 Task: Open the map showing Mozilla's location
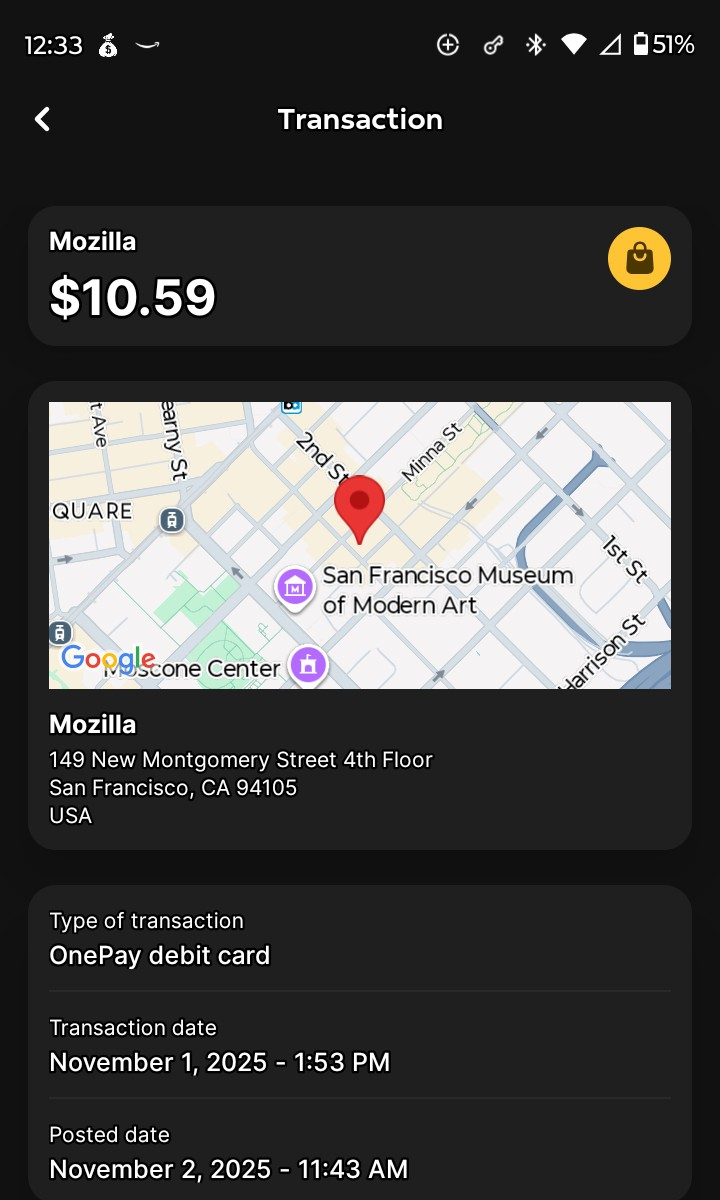[360, 545]
